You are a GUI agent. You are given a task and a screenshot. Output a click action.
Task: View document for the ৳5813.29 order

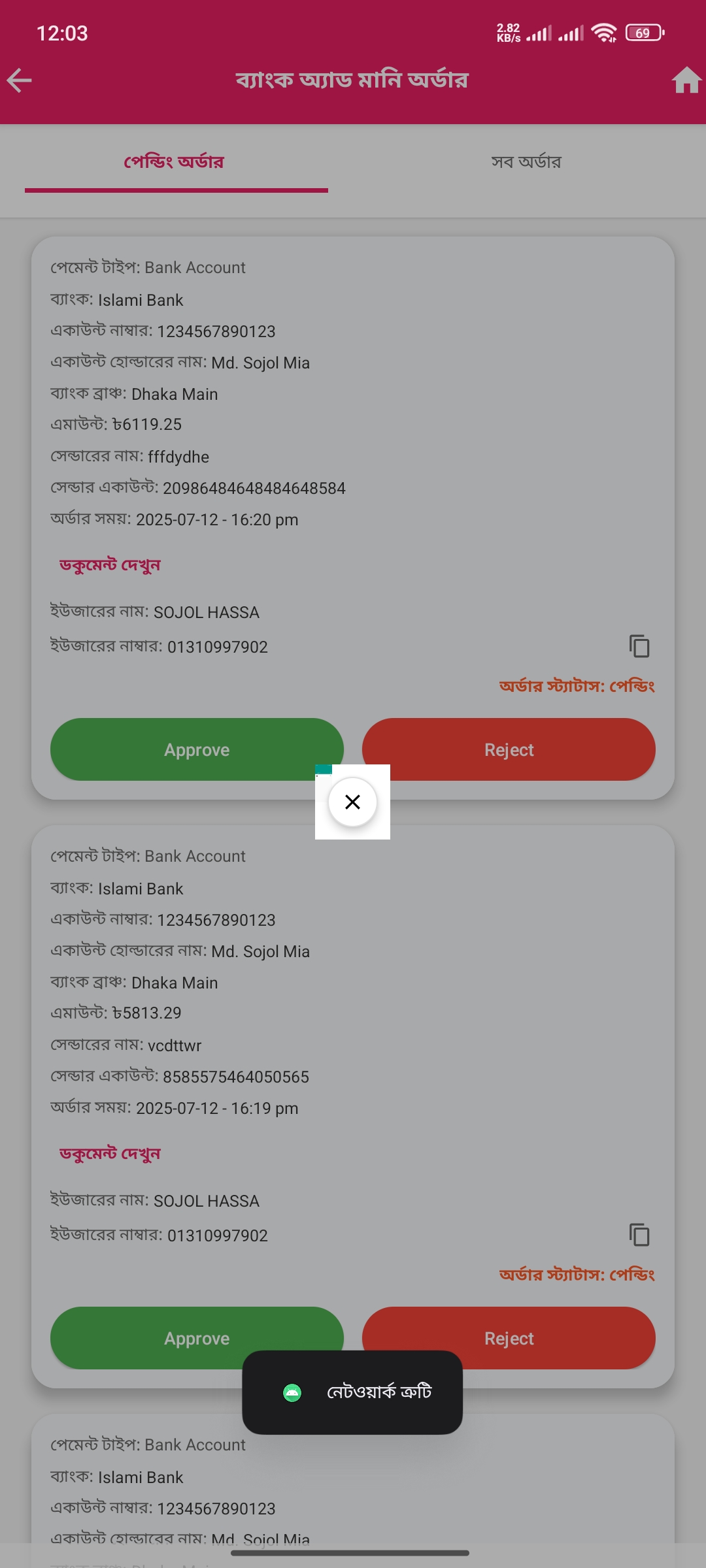[x=110, y=1154]
